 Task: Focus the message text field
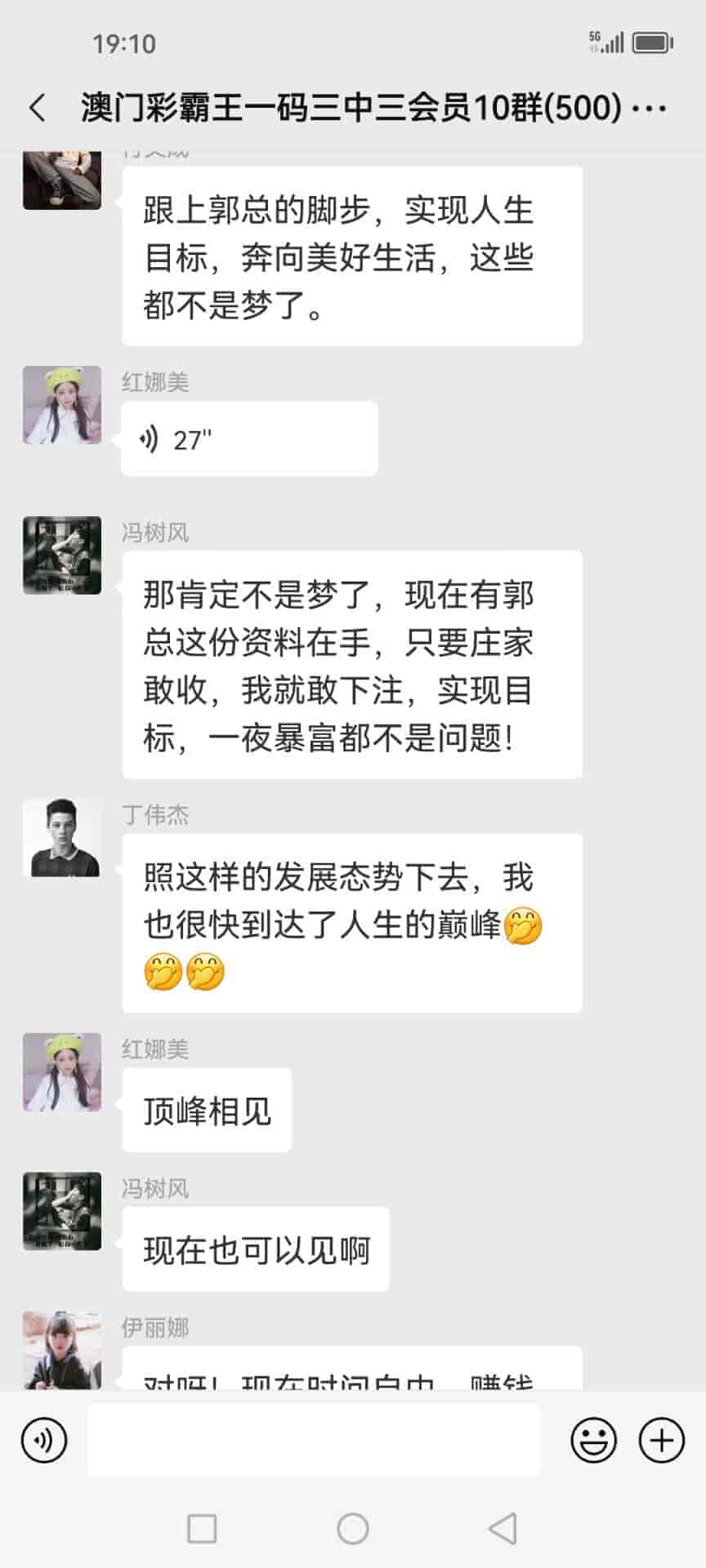pyautogui.click(x=314, y=1440)
